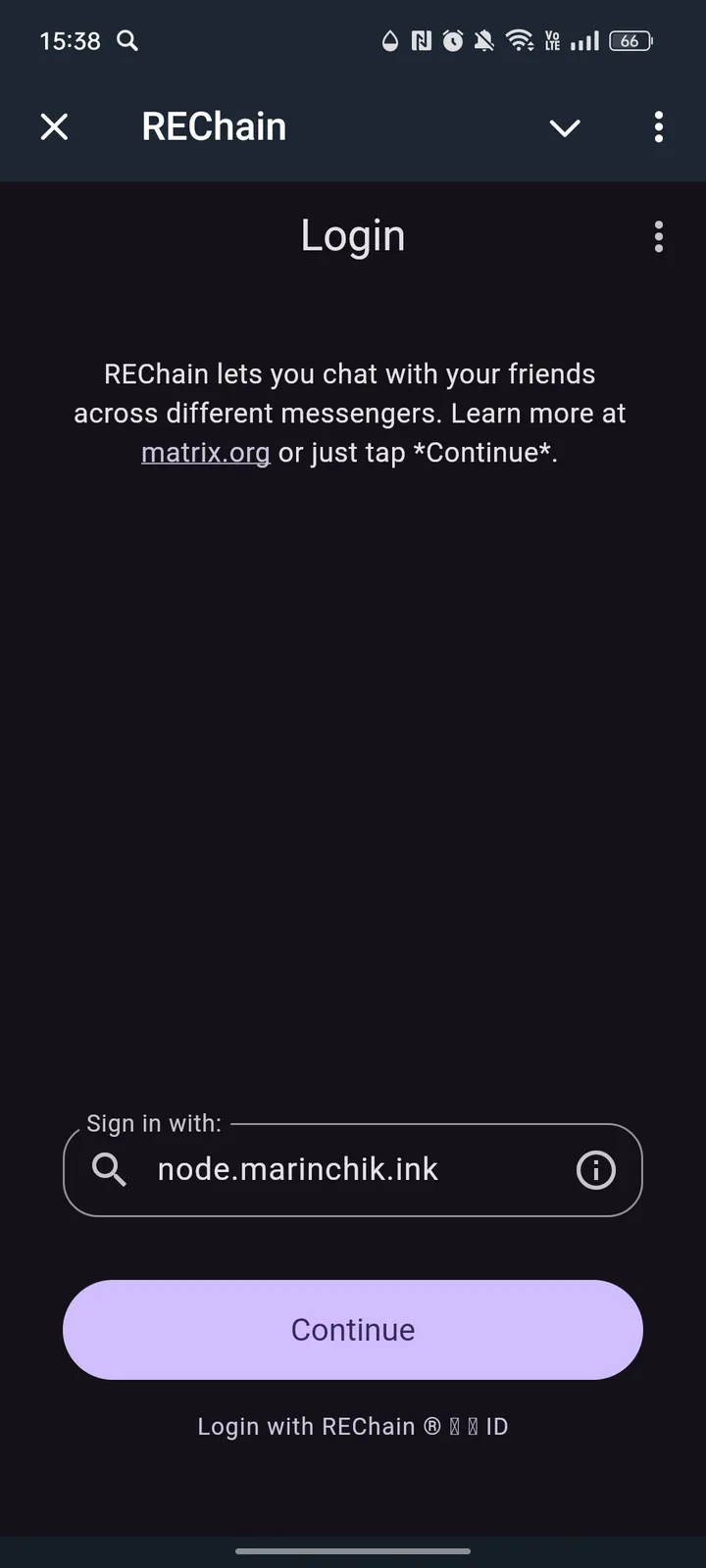Tap the NFC icon in the status bar
706x1568 pixels.
click(x=422, y=40)
